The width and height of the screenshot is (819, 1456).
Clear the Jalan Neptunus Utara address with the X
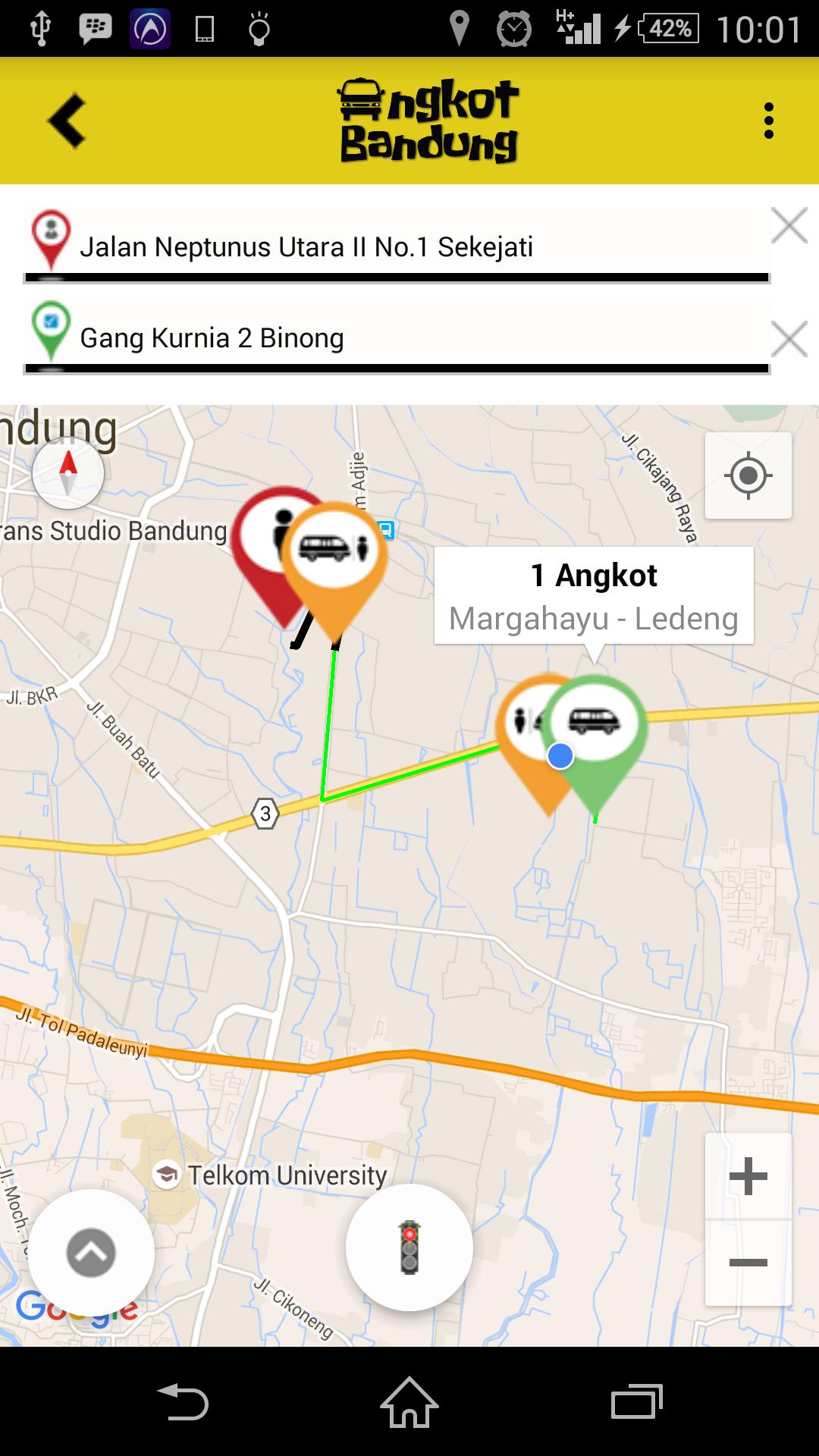pos(789,225)
